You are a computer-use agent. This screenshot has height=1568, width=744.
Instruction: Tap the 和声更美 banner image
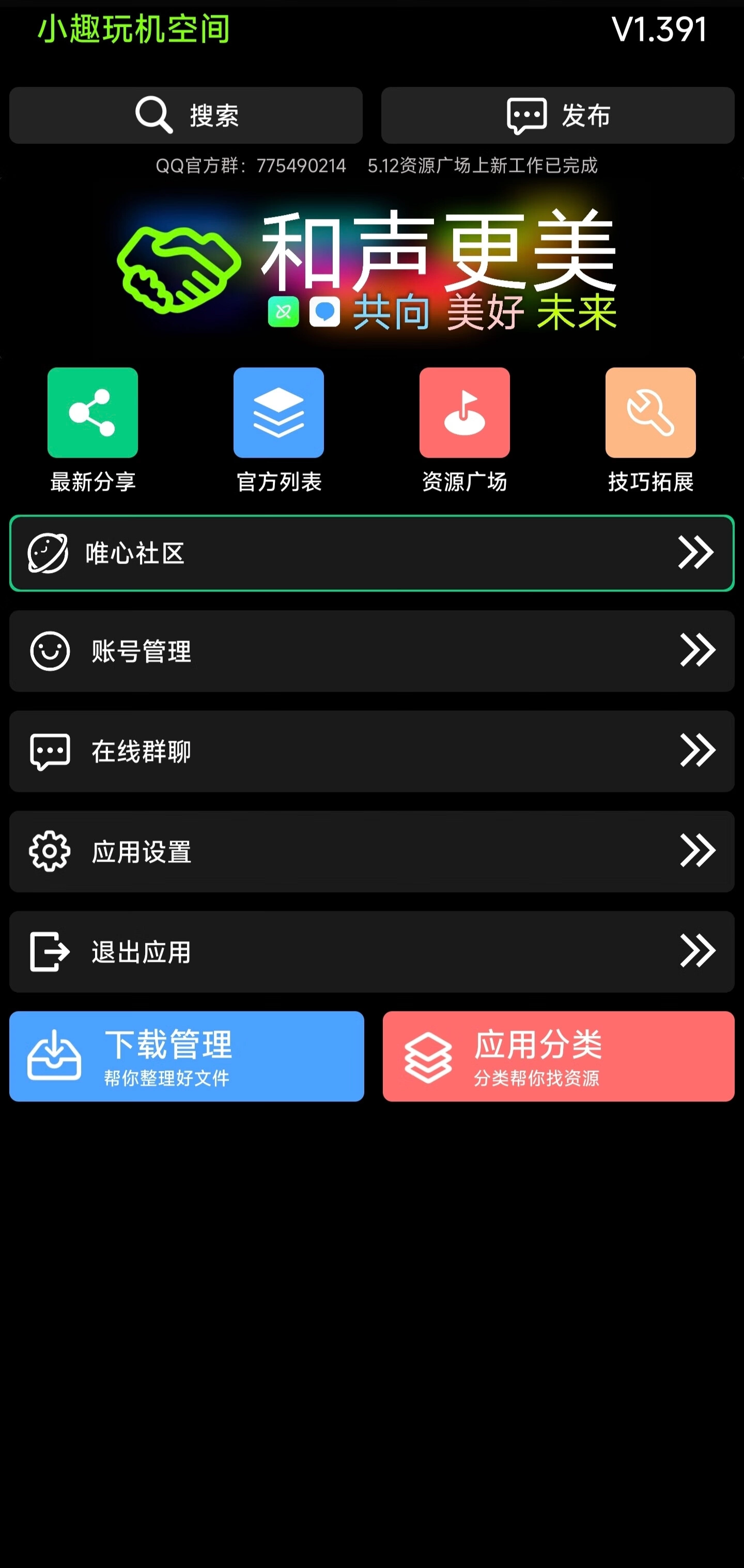pos(372,268)
